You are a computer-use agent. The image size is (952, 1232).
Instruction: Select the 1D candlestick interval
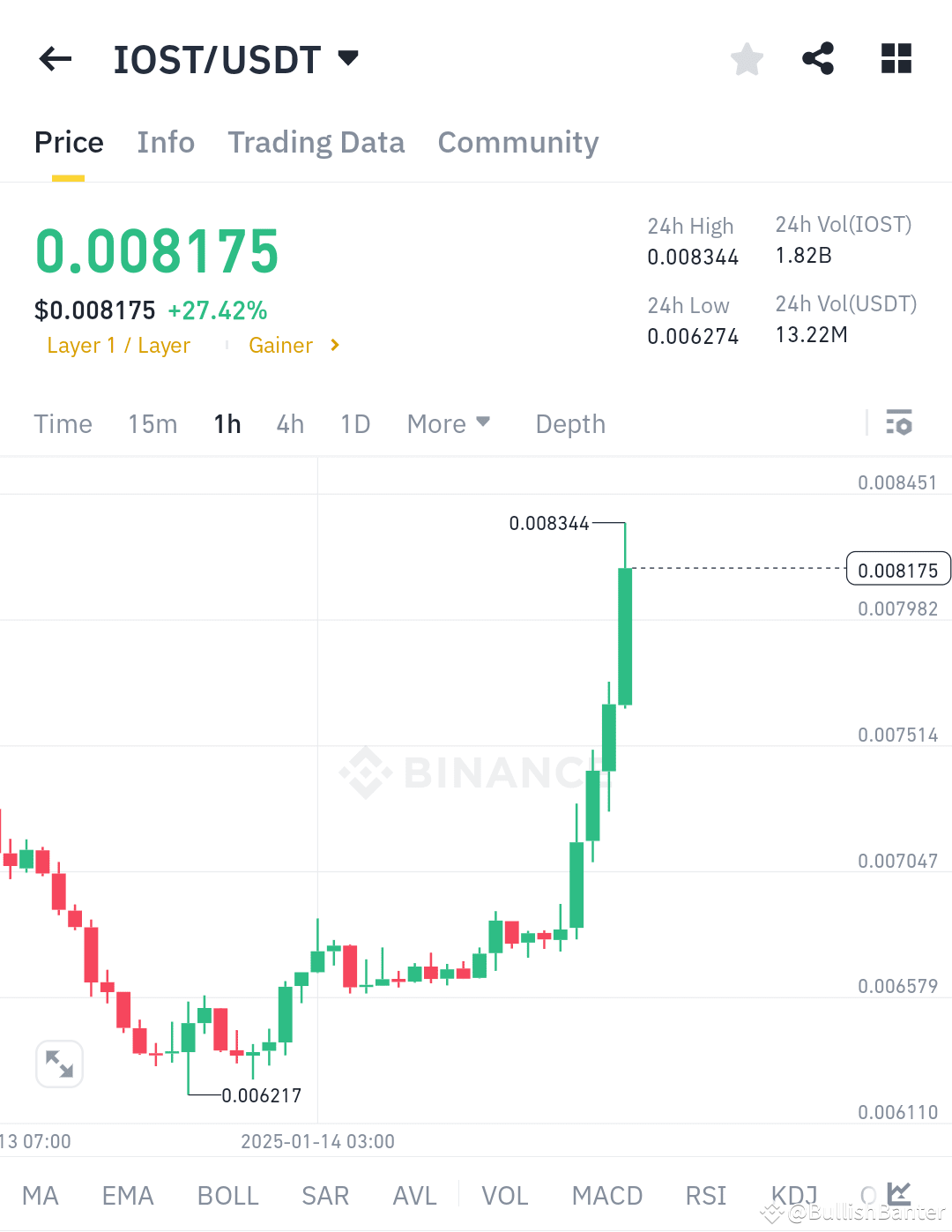355,423
